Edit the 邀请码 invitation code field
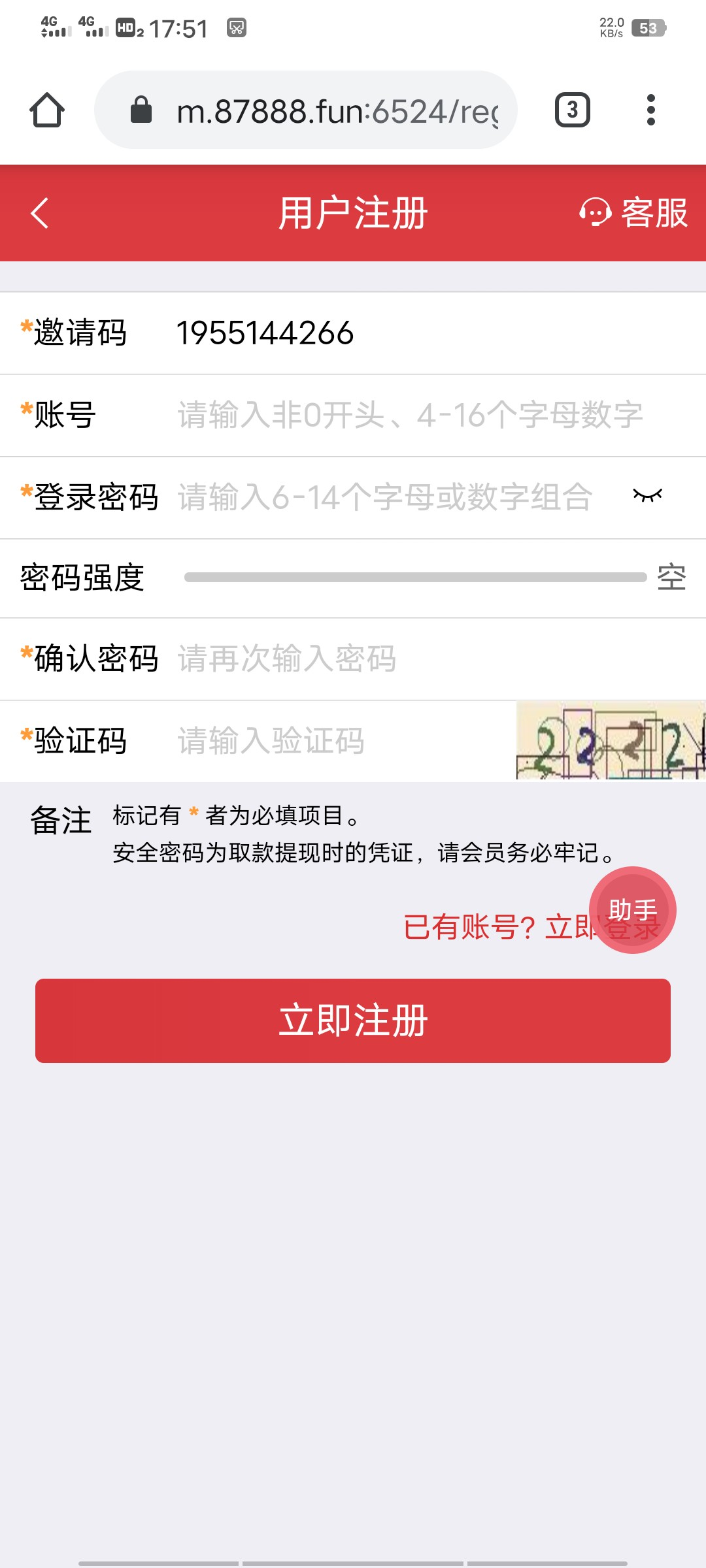 coord(392,333)
